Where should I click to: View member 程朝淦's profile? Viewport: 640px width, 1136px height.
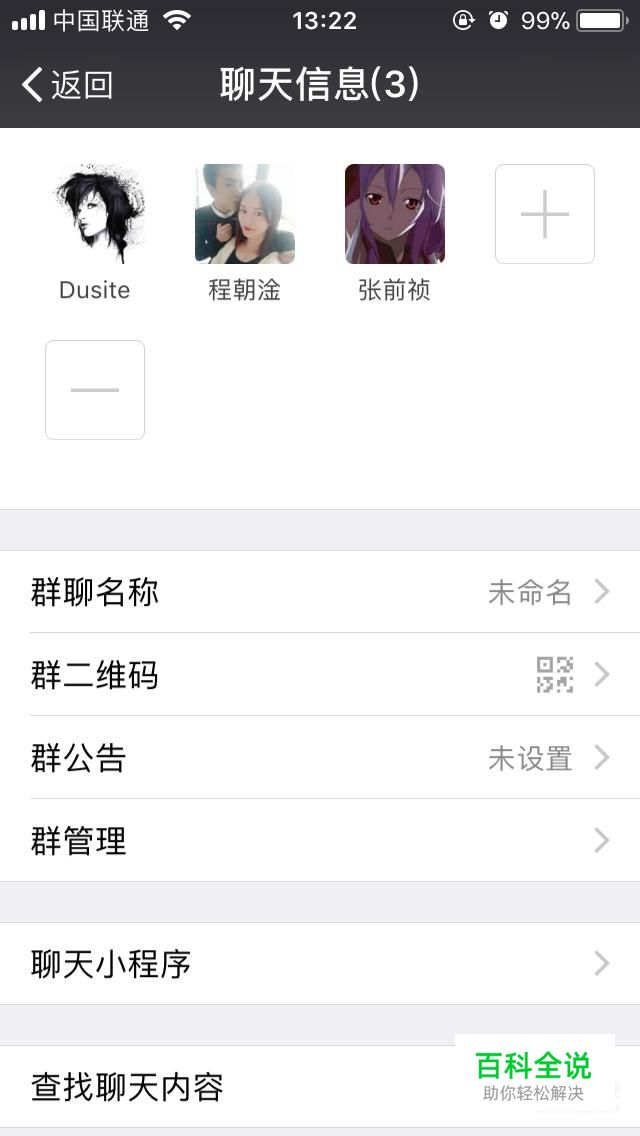coord(245,214)
